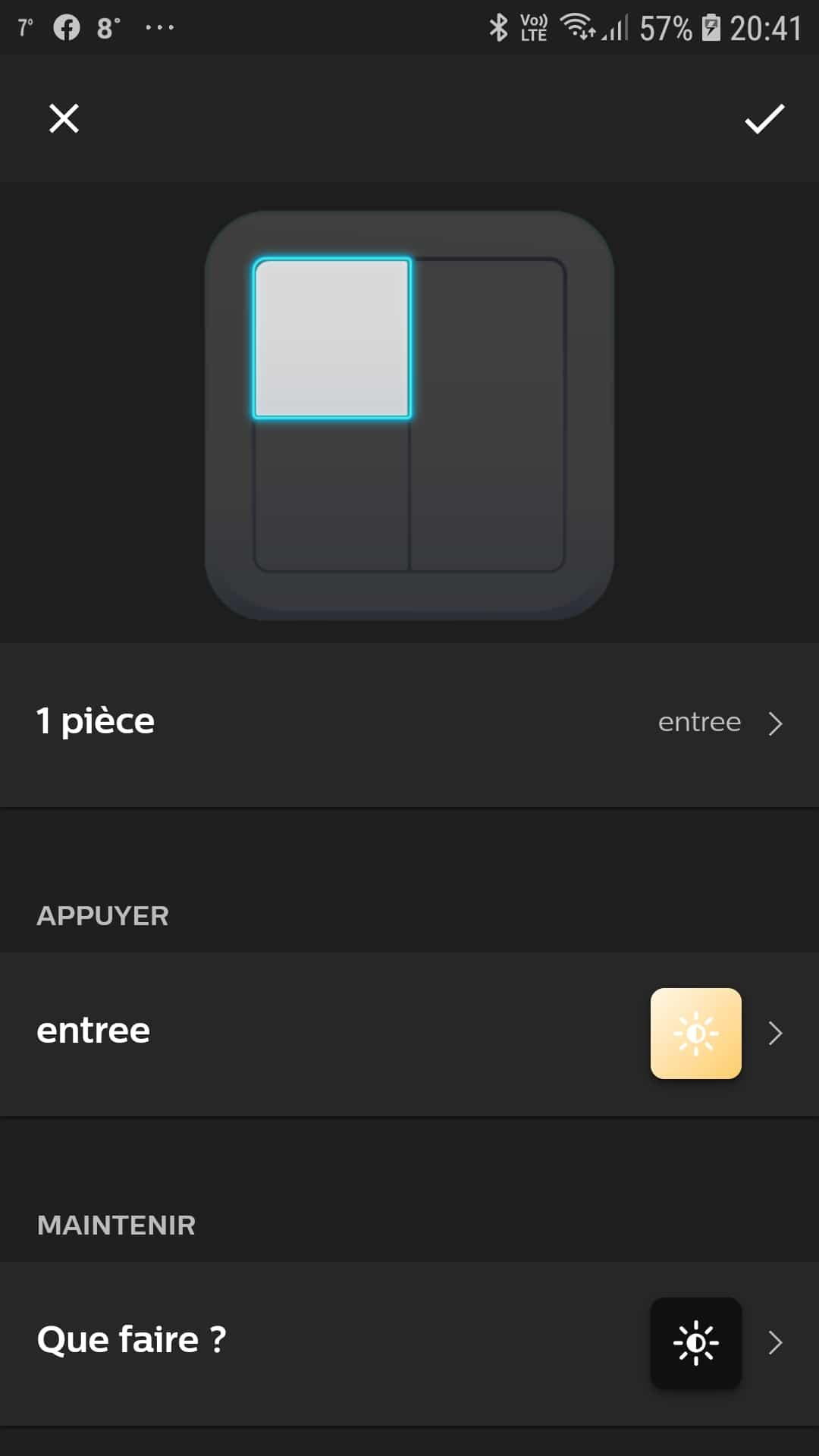The height and width of the screenshot is (1456, 819).
Task: Open the Que faire ? hold action
Action: tap(409, 1343)
